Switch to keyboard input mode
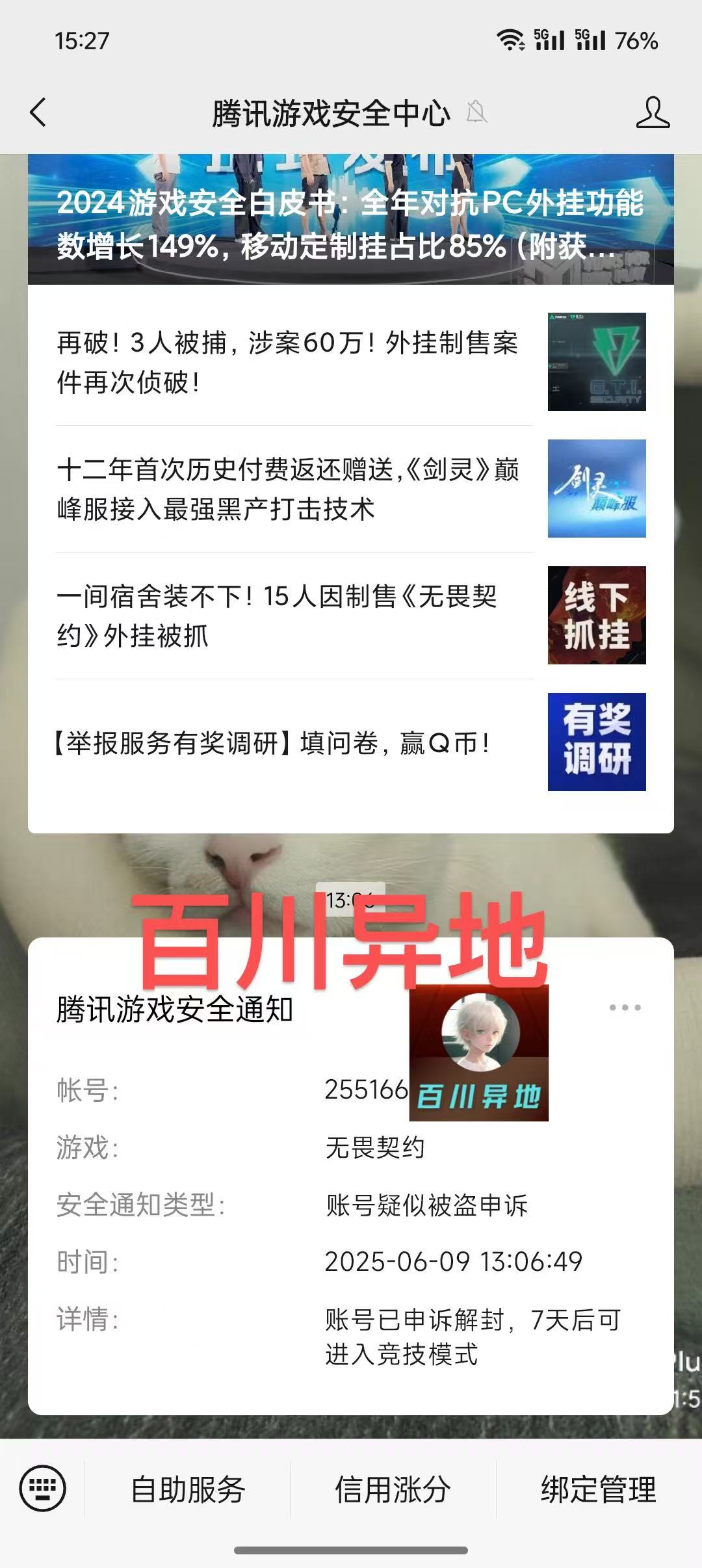This screenshot has width=702, height=1568. click(x=43, y=1488)
